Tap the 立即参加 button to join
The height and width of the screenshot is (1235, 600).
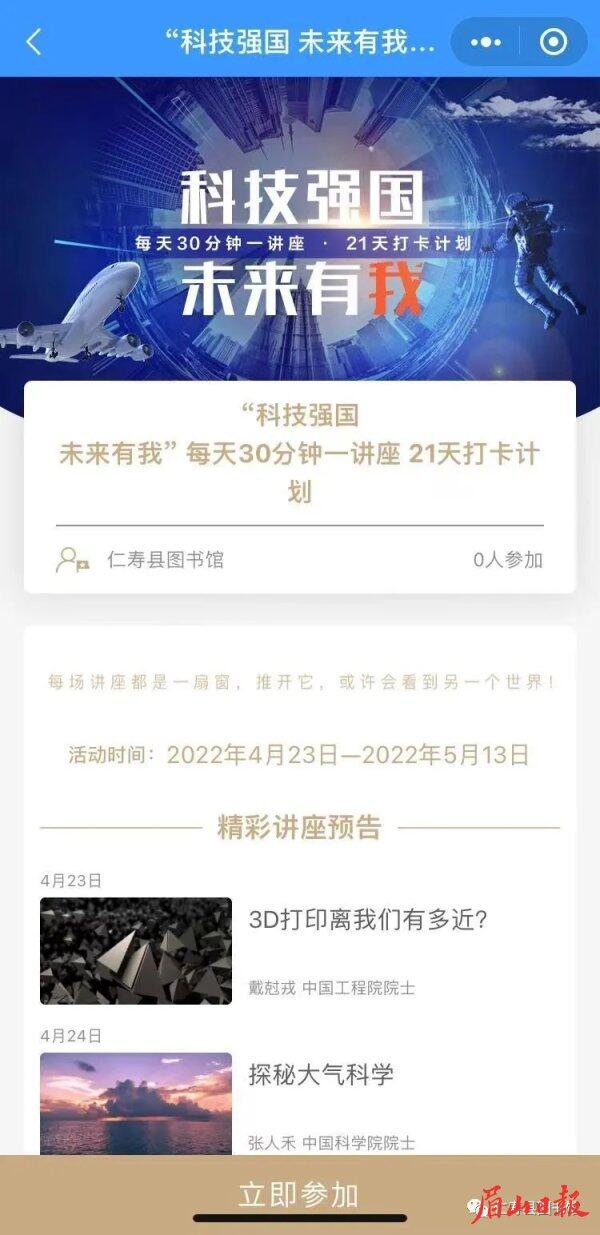coord(298,1194)
